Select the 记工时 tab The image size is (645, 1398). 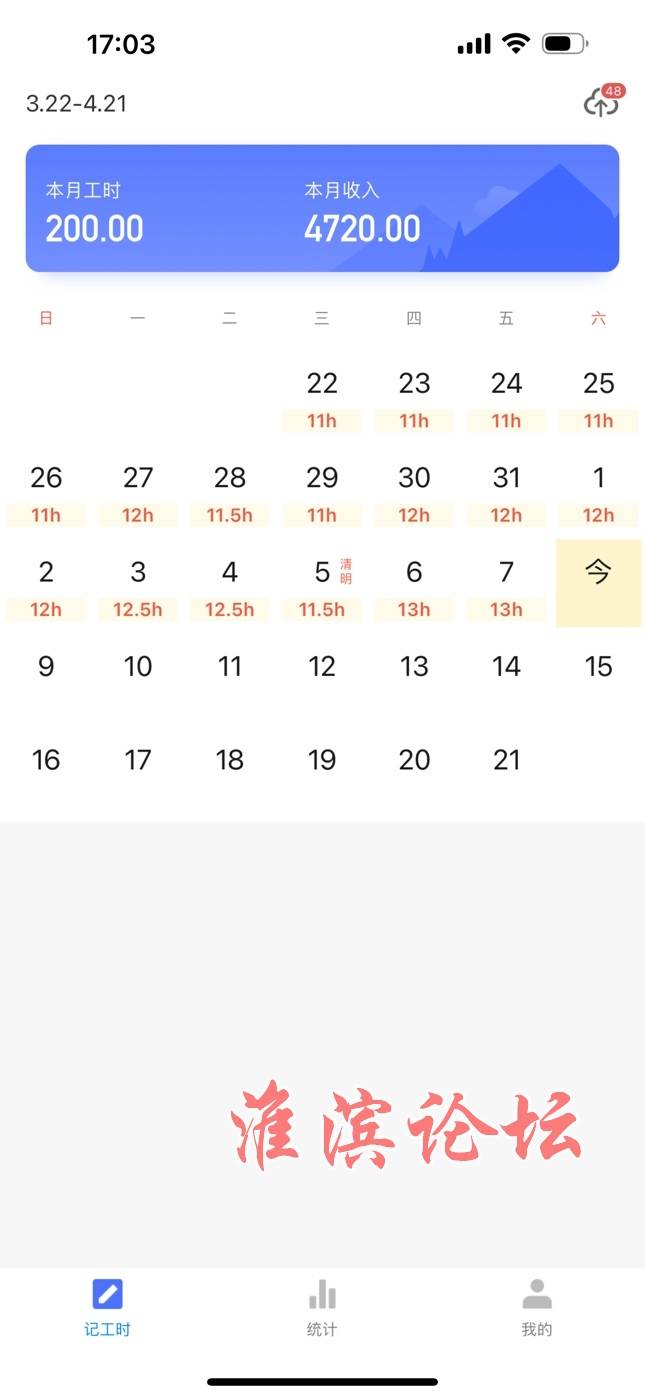[107, 1307]
